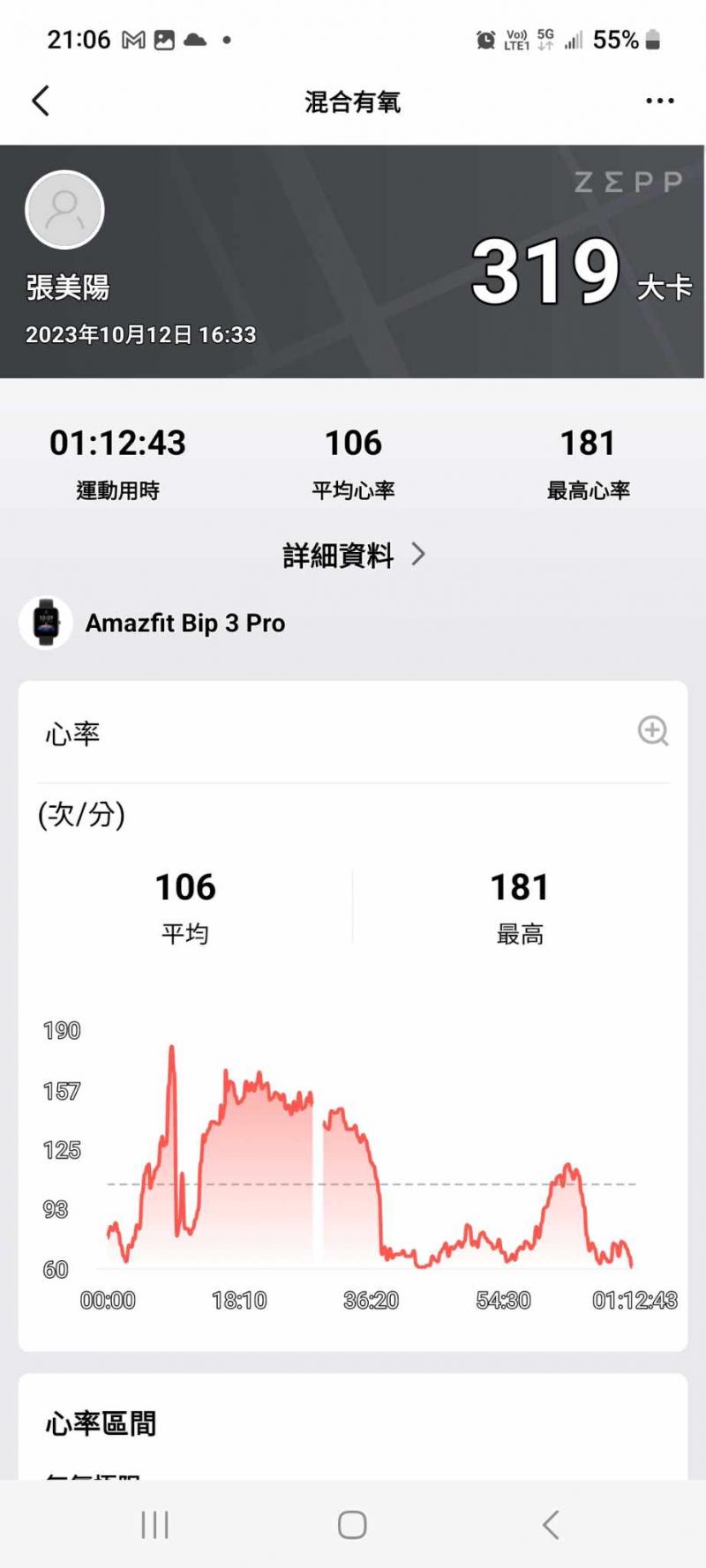Open the three-dot overflow menu
Image resolution: width=706 pixels, height=1568 pixels.
click(x=659, y=101)
